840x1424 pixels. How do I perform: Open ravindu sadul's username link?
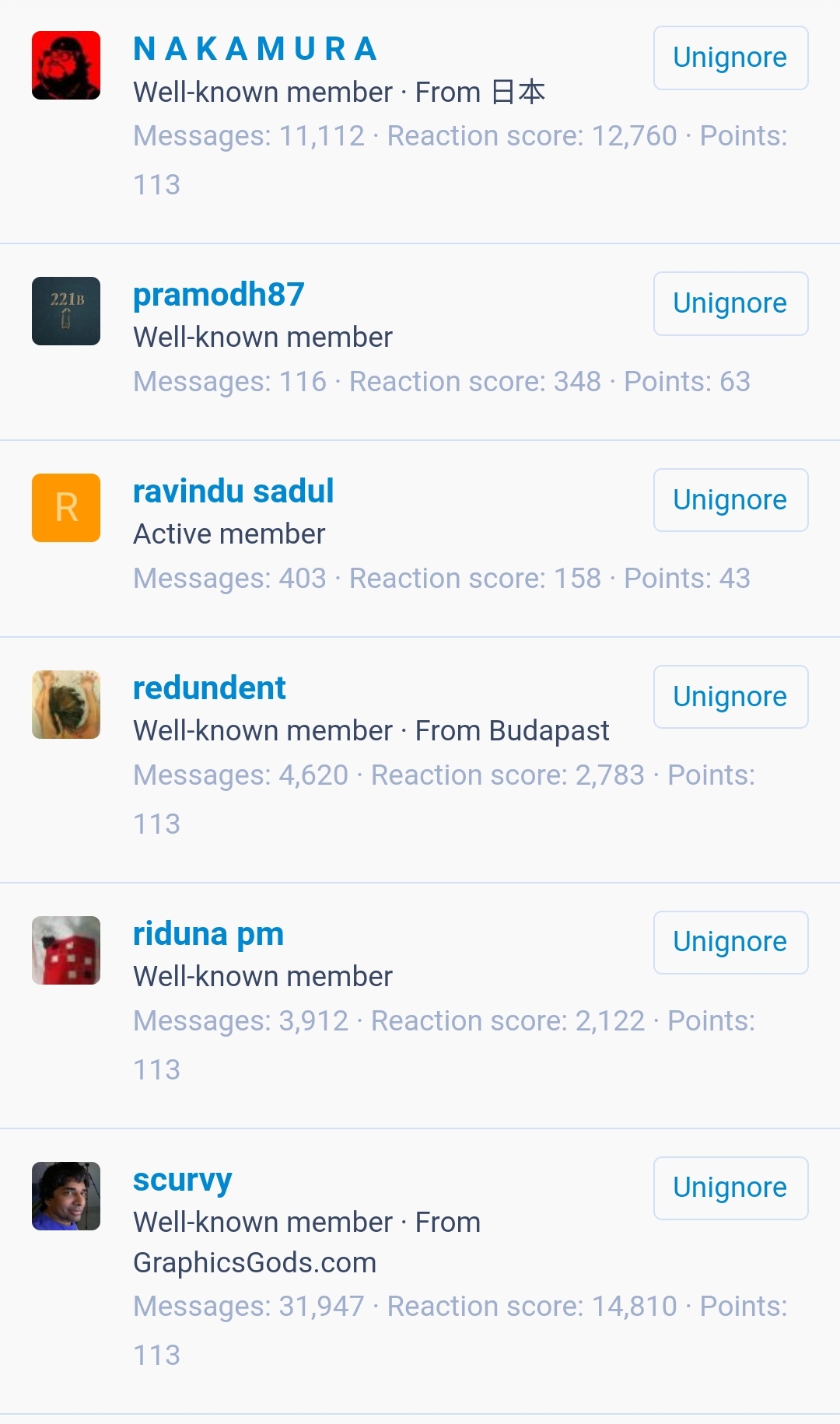[x=233, y=492]
